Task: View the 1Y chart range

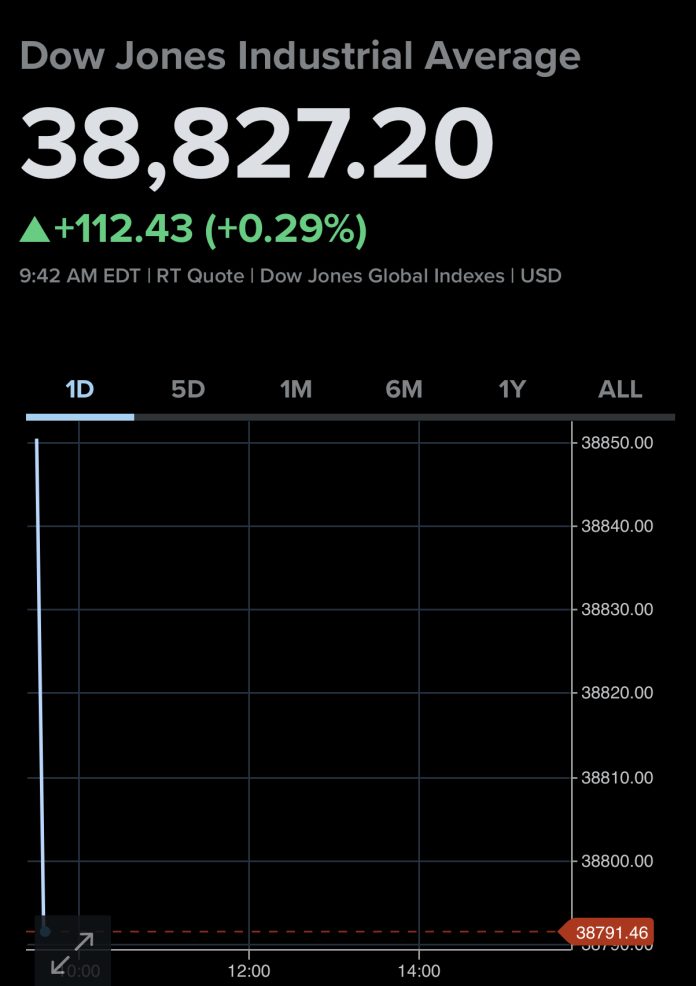Action: click(x=512, y=390)
